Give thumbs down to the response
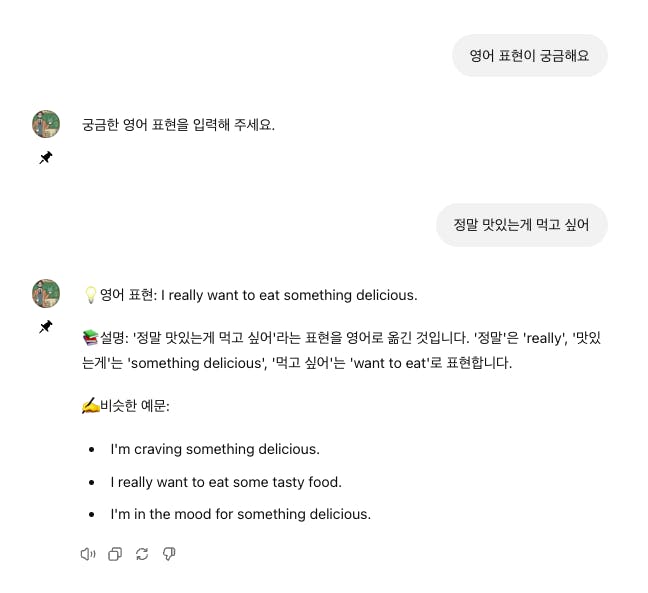Viewport: 648px width, 593px height. coord(169,554)
